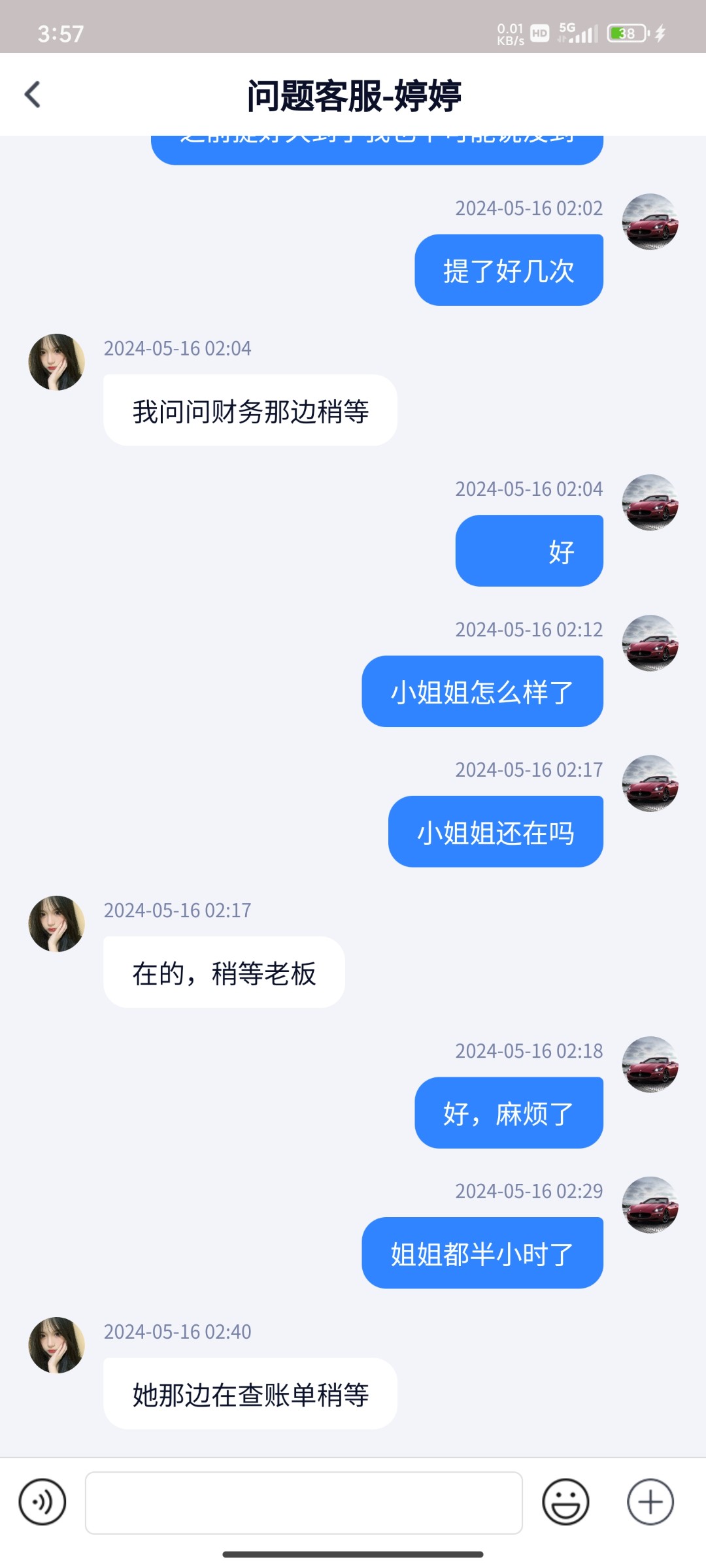706x1568 pixels.
Task: Focus the message text field
Action: (x=304, y=1503)
